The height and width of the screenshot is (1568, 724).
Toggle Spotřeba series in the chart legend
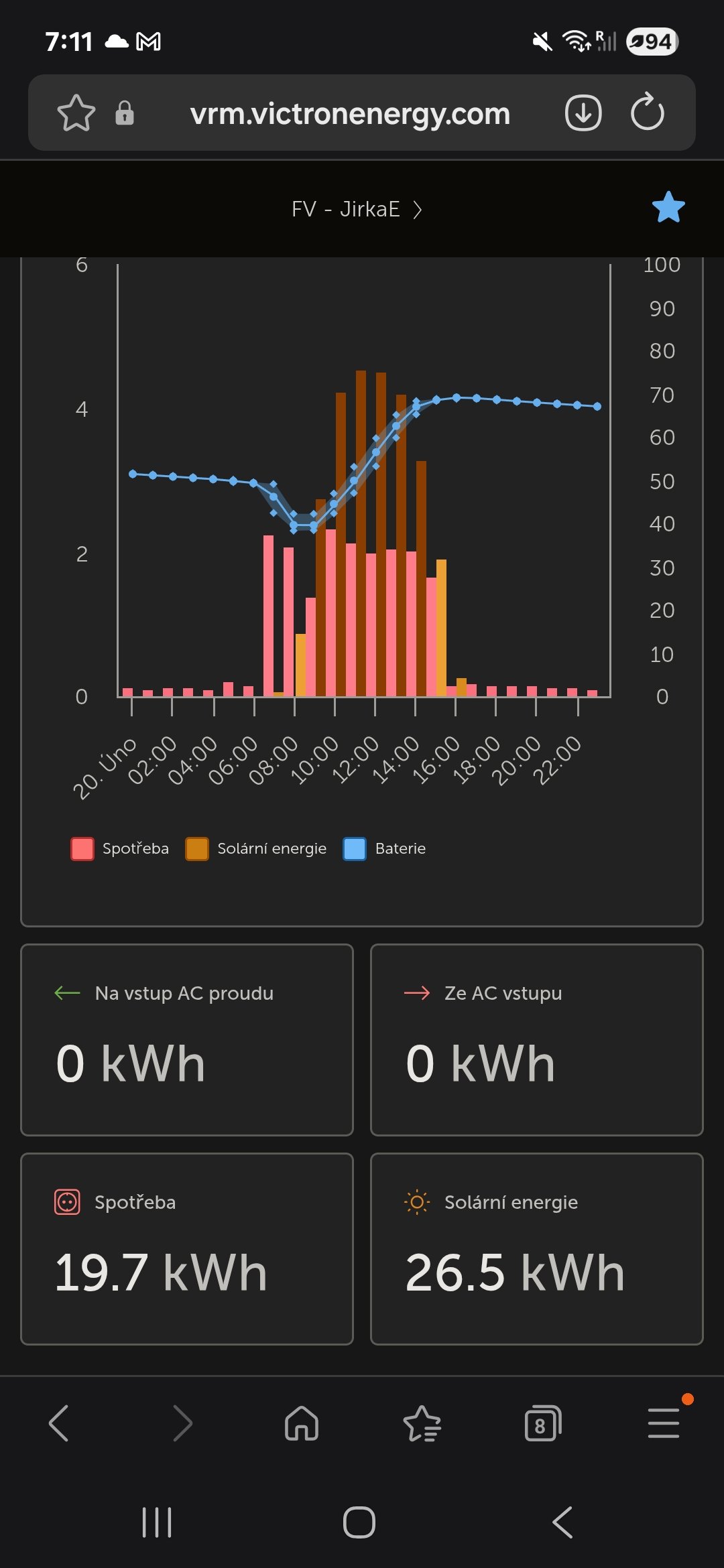tap(120, 848)
